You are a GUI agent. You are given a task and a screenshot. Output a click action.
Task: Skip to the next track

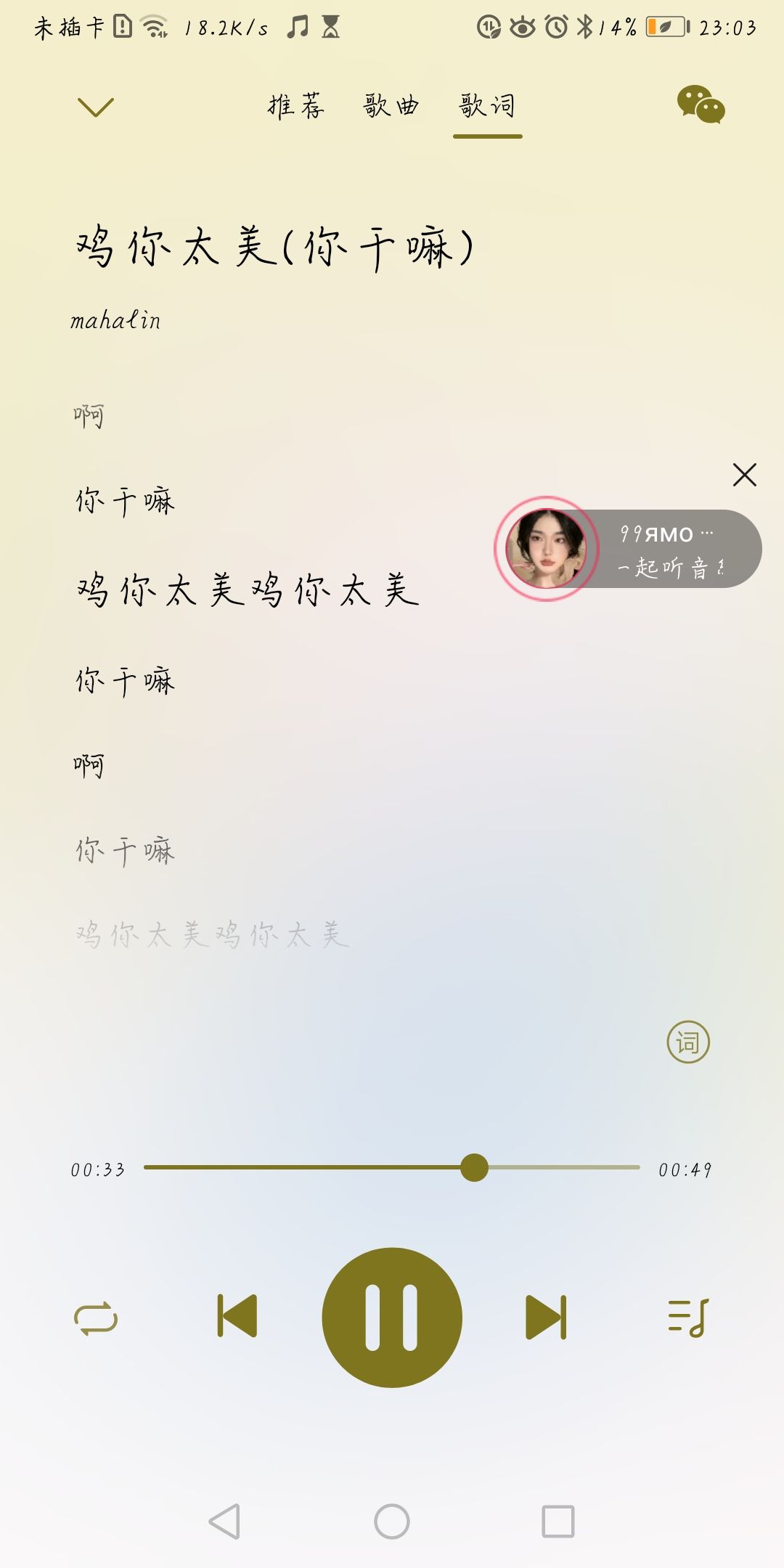[x=546, y=1316]
